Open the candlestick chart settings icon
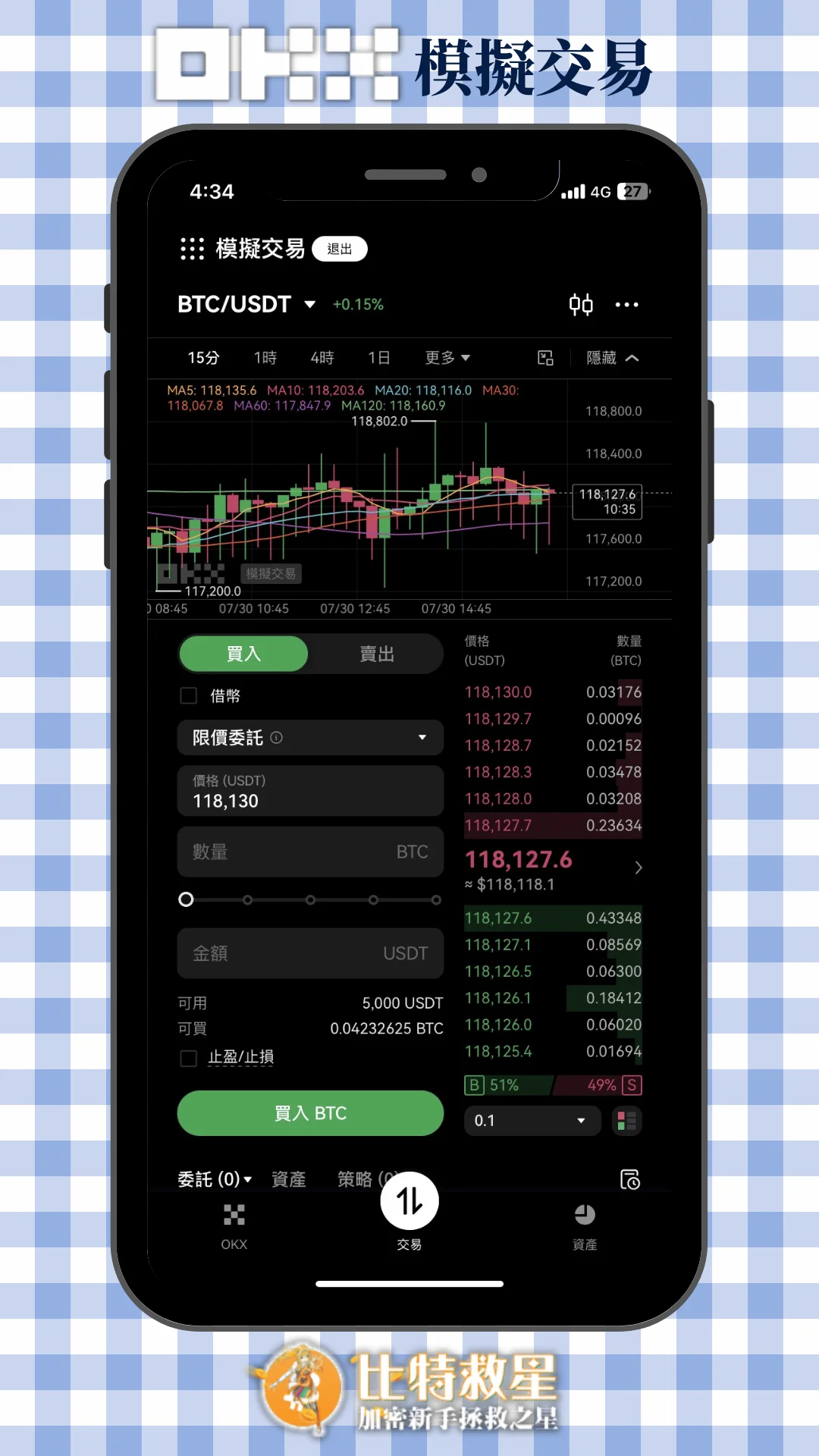This screenshot has height=1456, width=819. 580,304
